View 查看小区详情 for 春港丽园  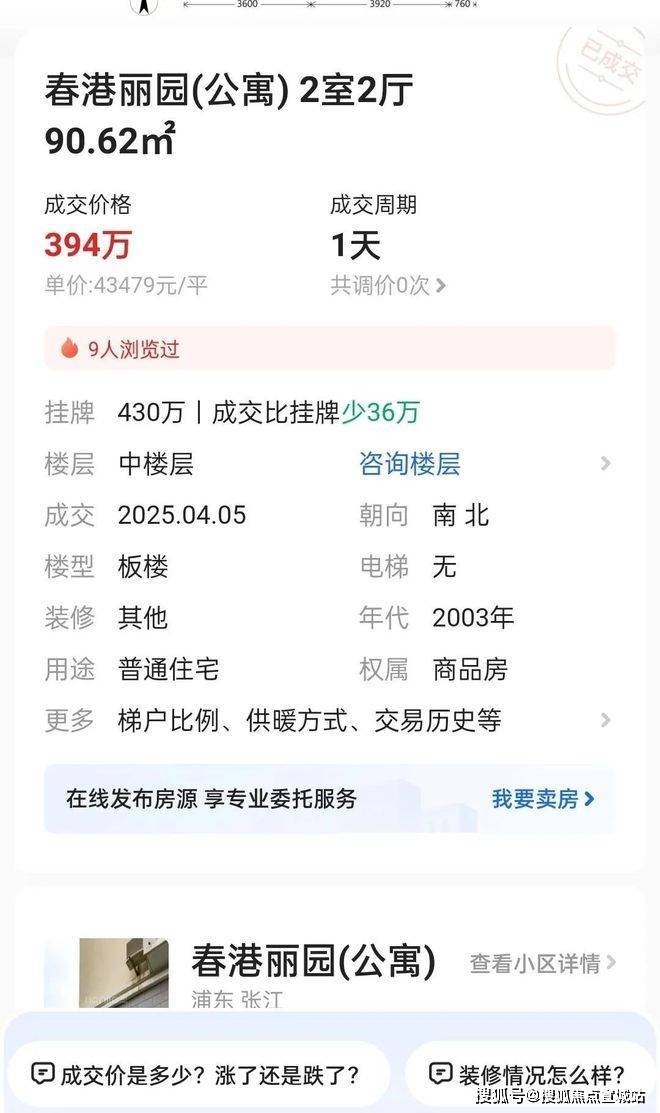click(542, 963)
